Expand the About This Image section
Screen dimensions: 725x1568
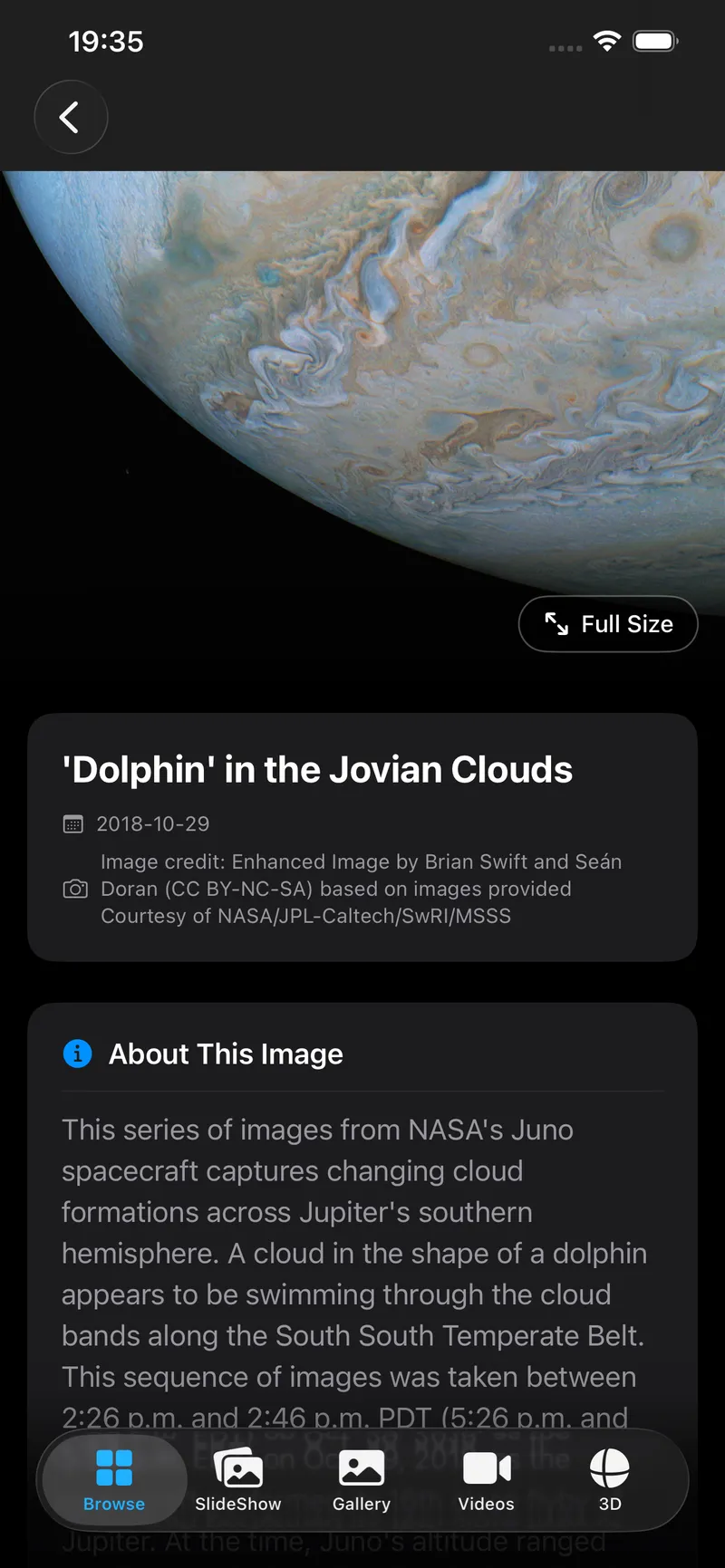[225, 1053]
